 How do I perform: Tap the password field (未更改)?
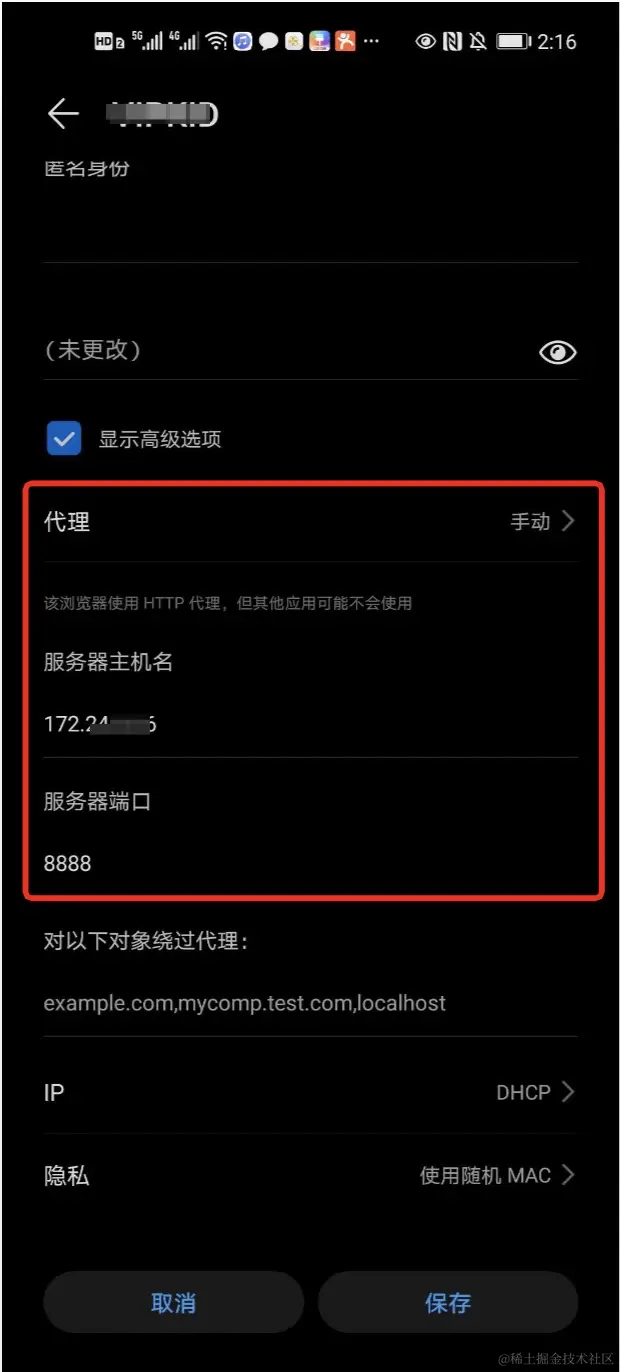[280, 350]
